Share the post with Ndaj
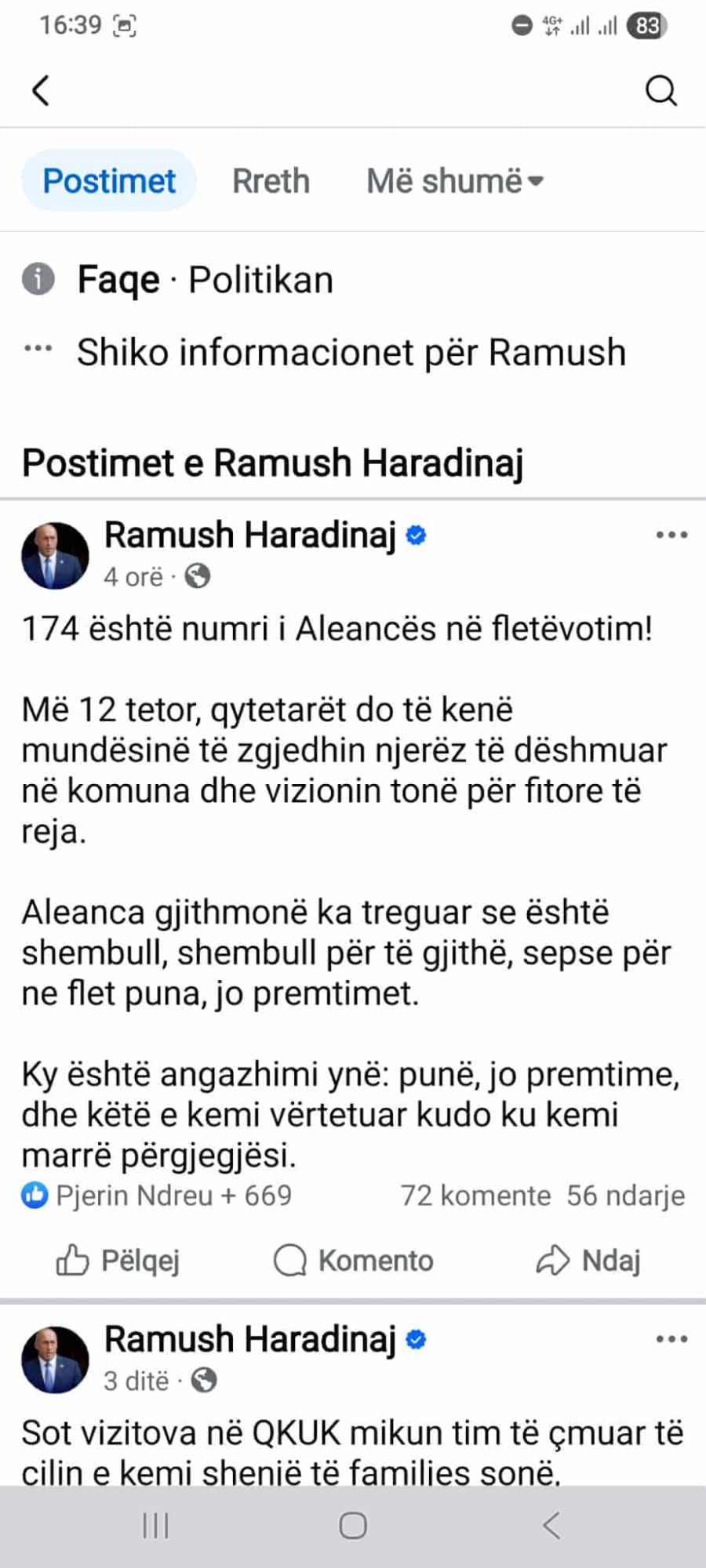The image size is (706, 1568). pyautogui.click(x=588, y=1261)
